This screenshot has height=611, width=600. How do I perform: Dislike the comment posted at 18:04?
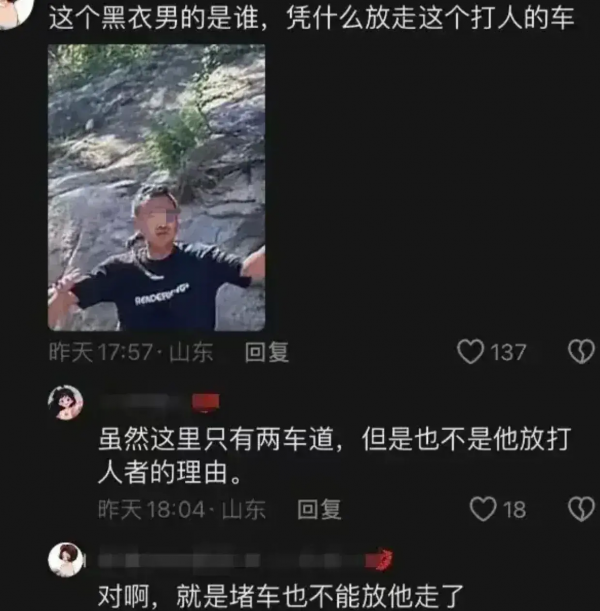[x=581, y=510]
